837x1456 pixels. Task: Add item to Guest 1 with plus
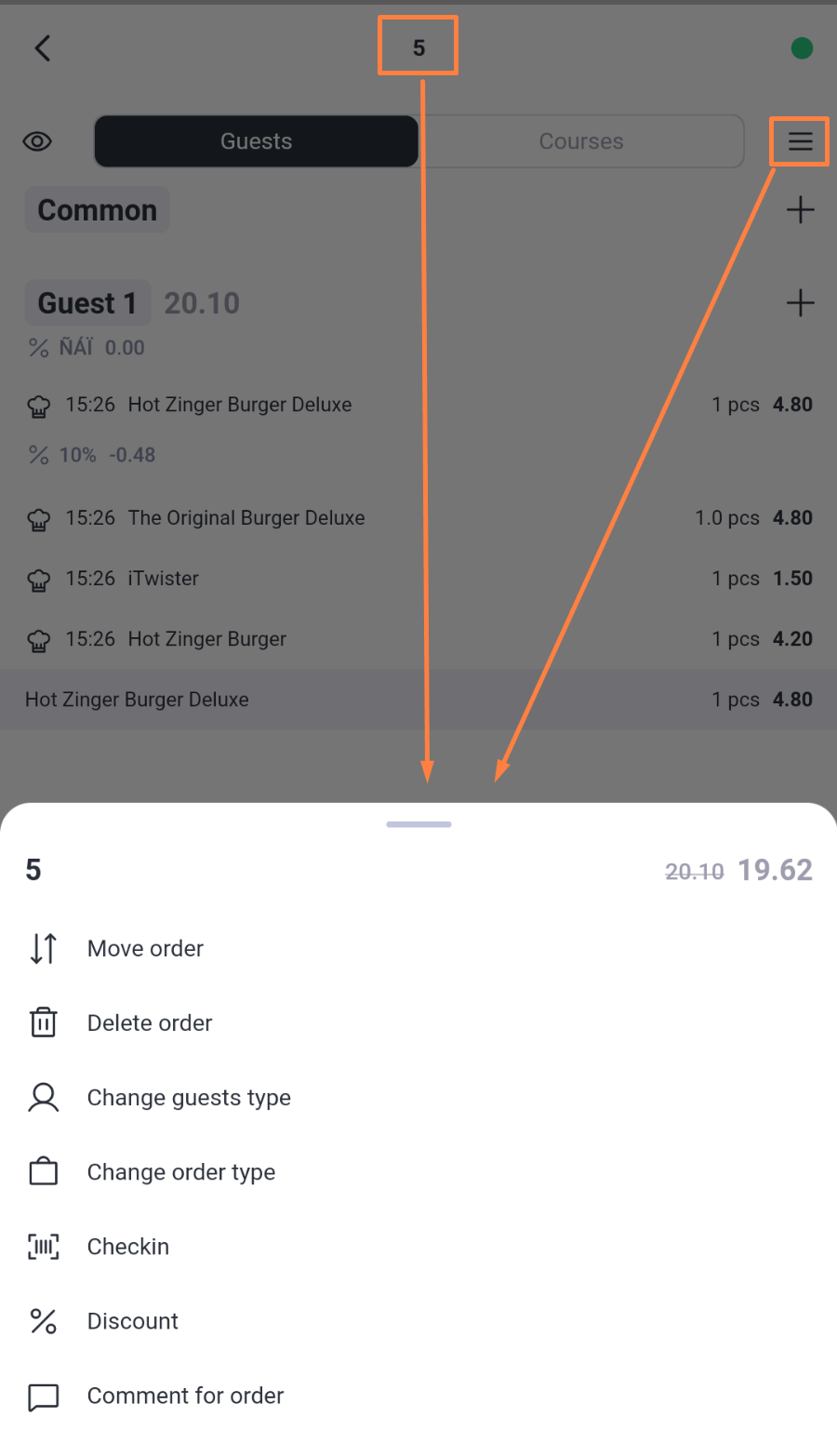click(x=800, y=303)
